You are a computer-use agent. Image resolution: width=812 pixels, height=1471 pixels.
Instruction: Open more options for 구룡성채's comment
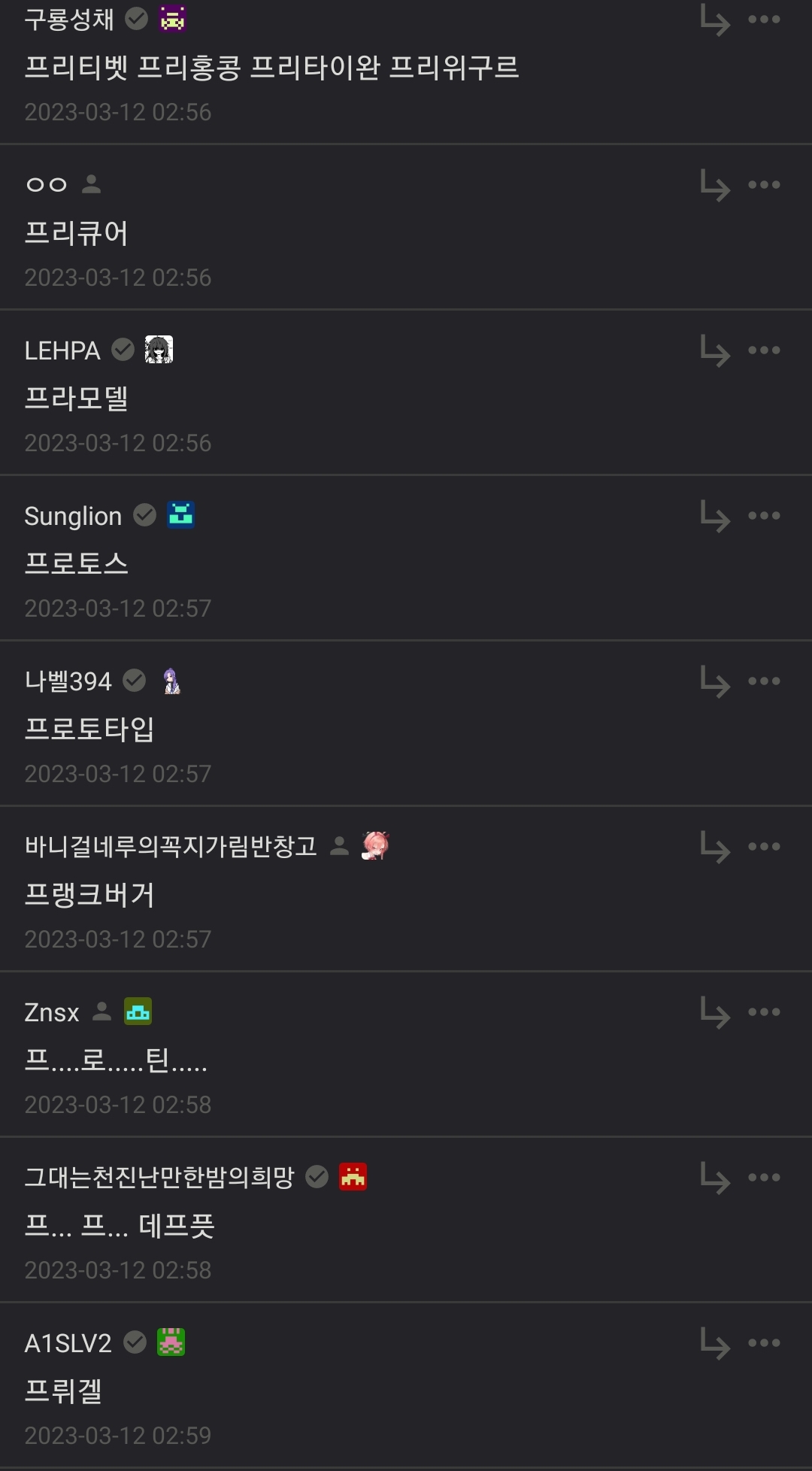tap(764, 20)
